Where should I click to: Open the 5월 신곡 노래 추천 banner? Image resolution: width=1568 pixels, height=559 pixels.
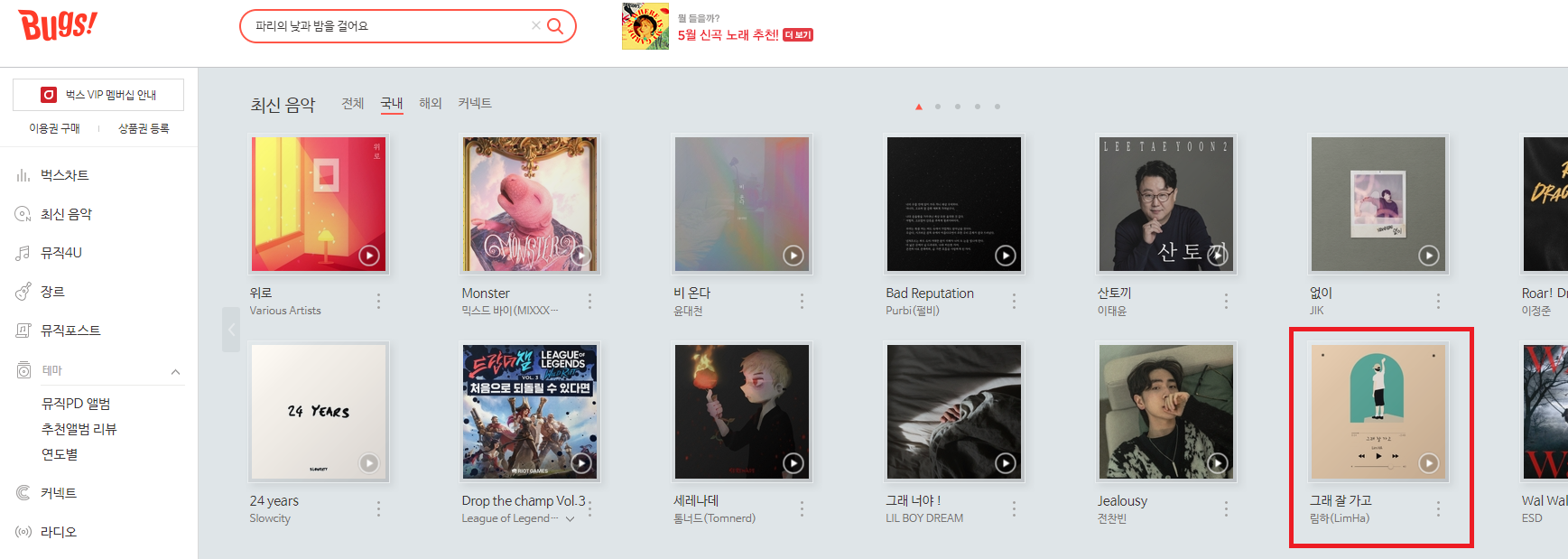[728, 34]
